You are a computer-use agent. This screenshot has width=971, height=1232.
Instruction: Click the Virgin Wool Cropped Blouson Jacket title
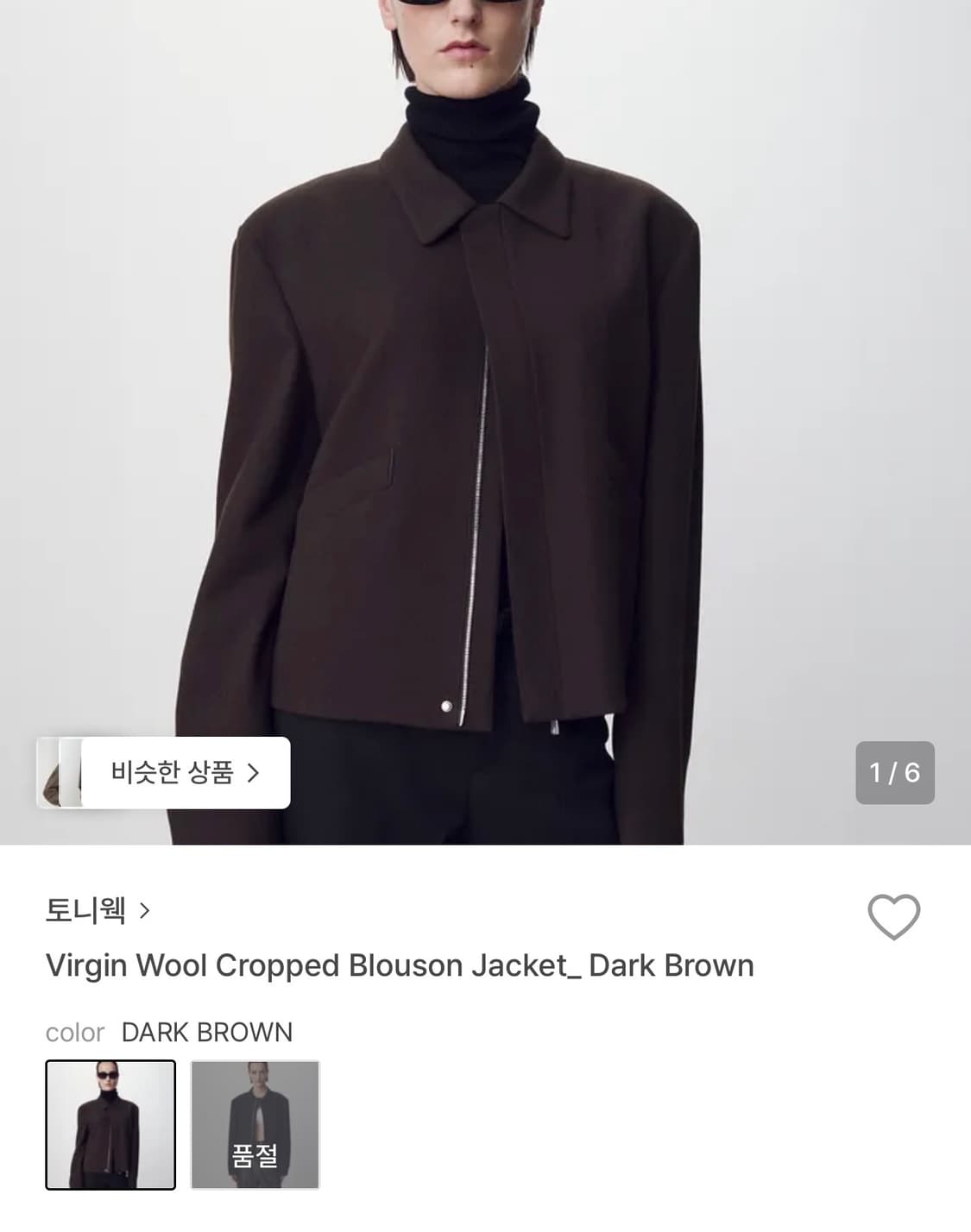coord(401,966)
